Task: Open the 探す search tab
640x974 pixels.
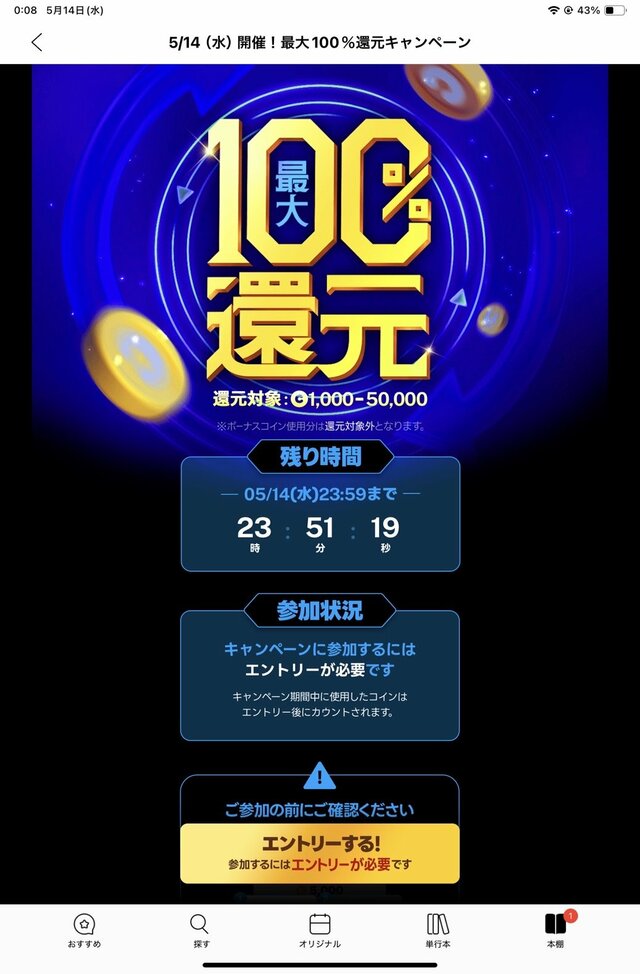Action: tap(199, 931)
